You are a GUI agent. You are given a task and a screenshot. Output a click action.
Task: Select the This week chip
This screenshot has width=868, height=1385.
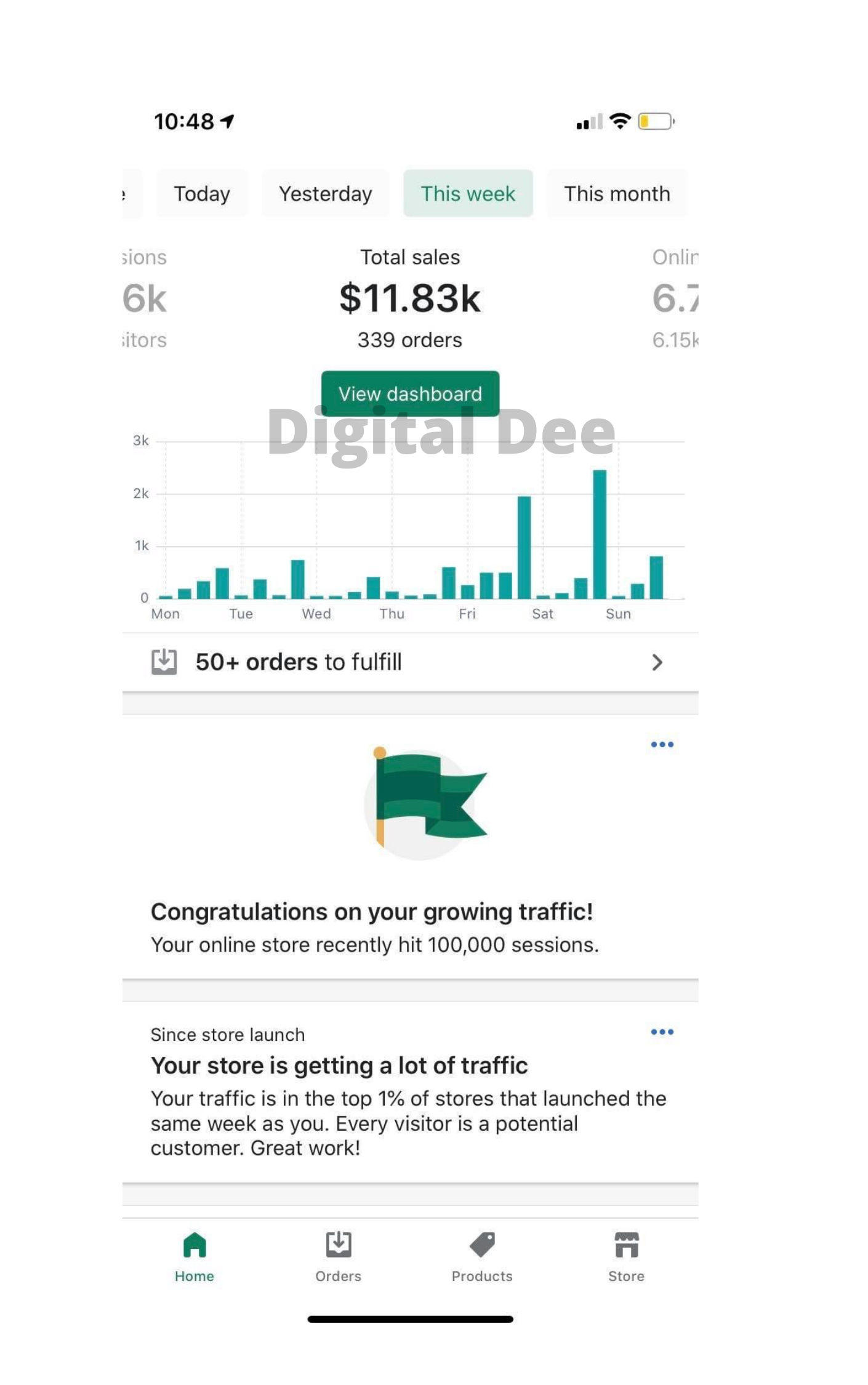(x=468, y=194)
